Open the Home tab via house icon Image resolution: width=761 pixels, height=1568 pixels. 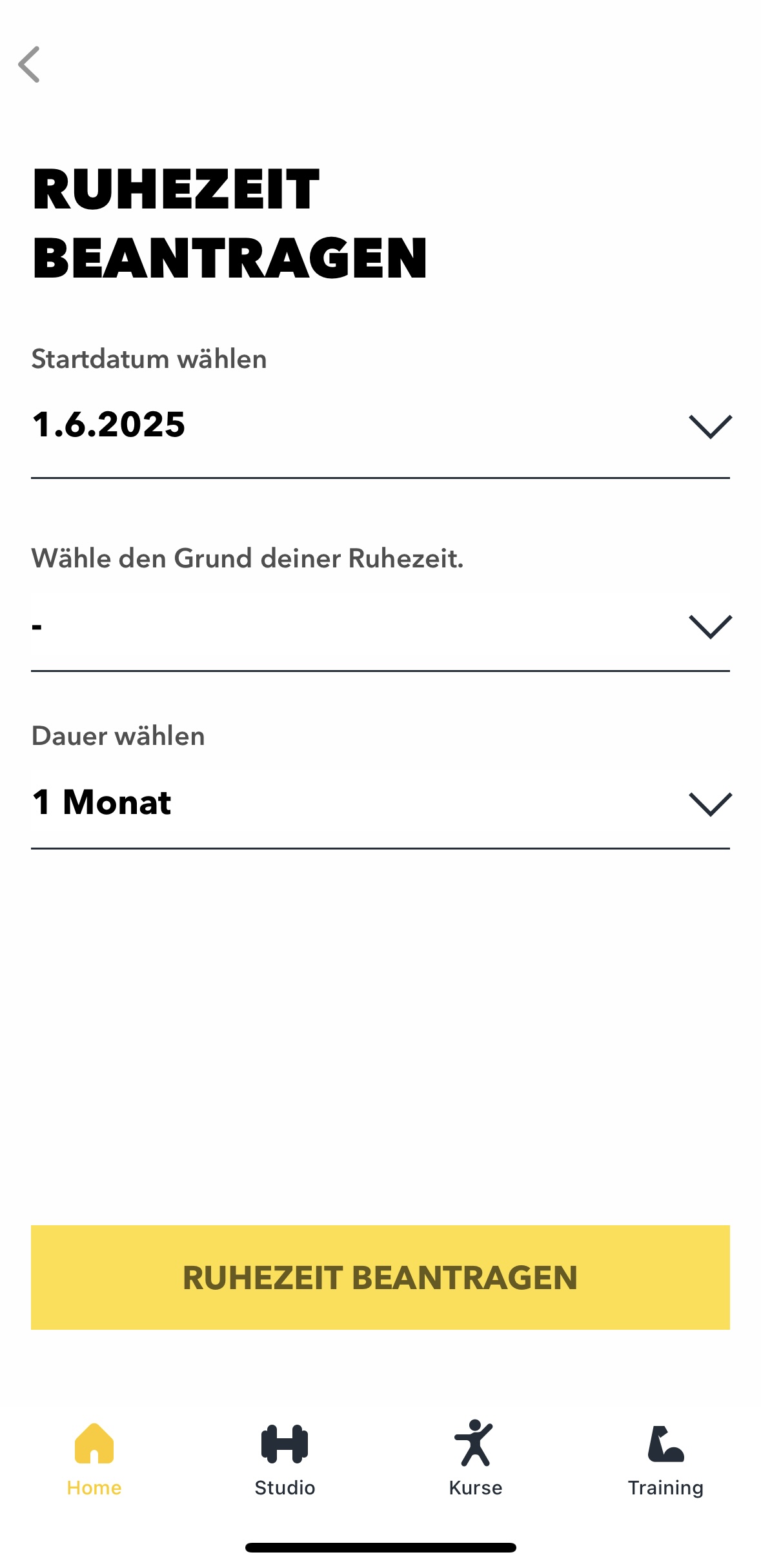point(94,1459)
